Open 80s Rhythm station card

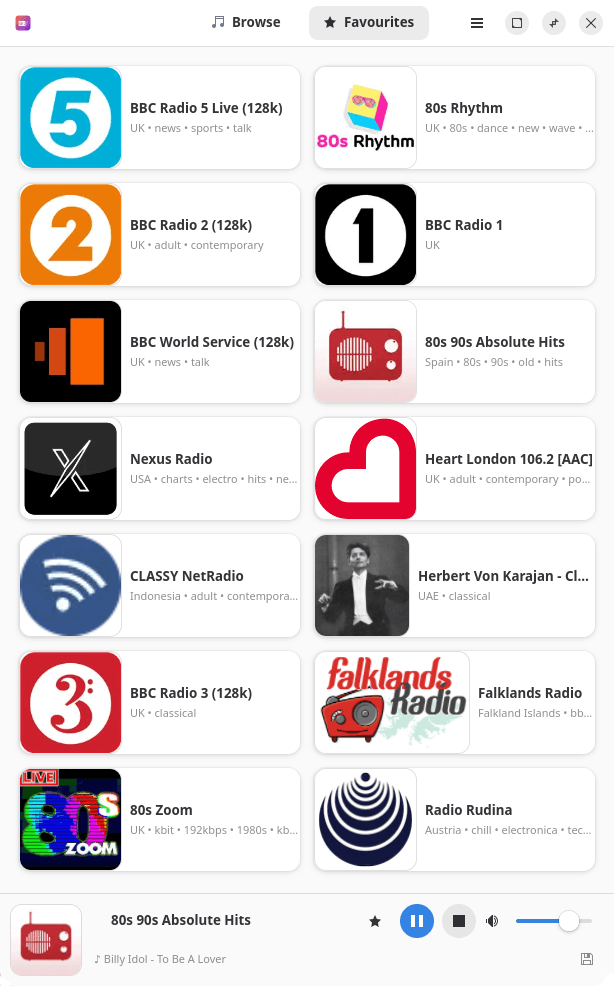454,118
